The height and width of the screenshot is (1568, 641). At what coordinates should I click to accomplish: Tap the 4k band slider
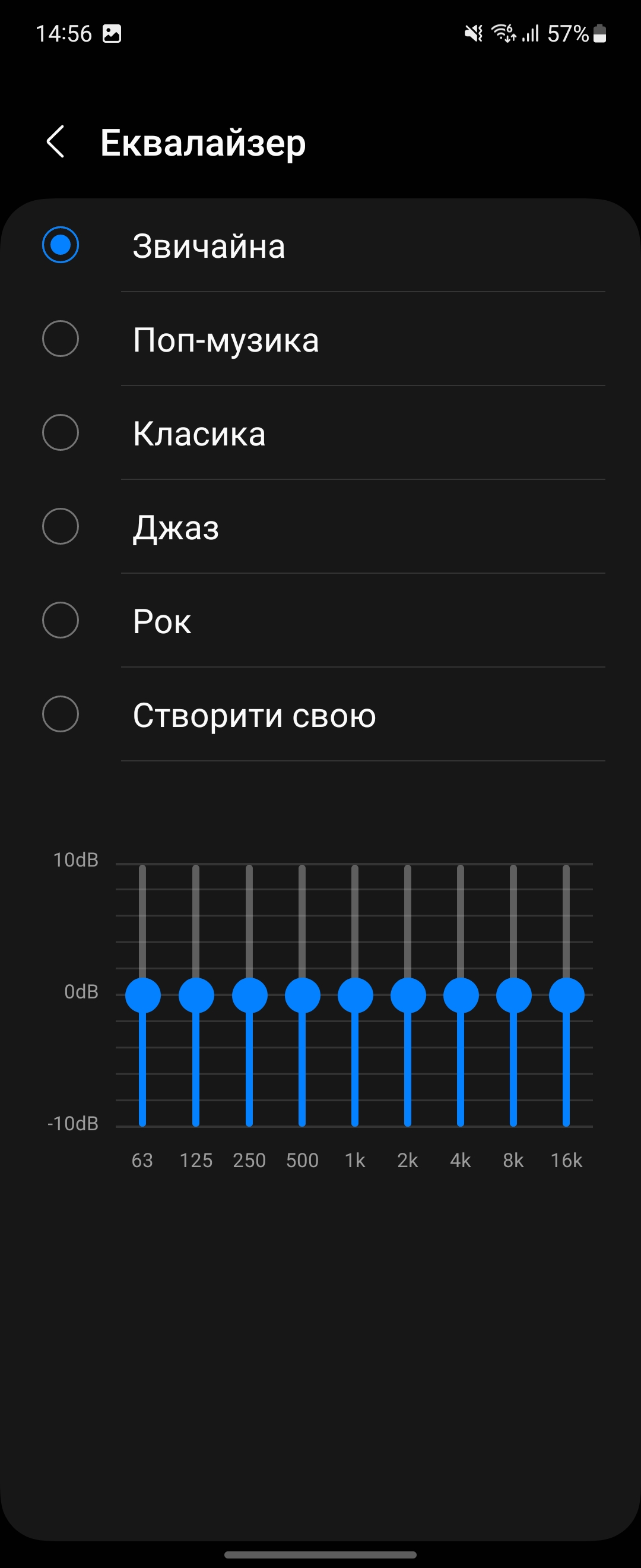click(461, 995)
